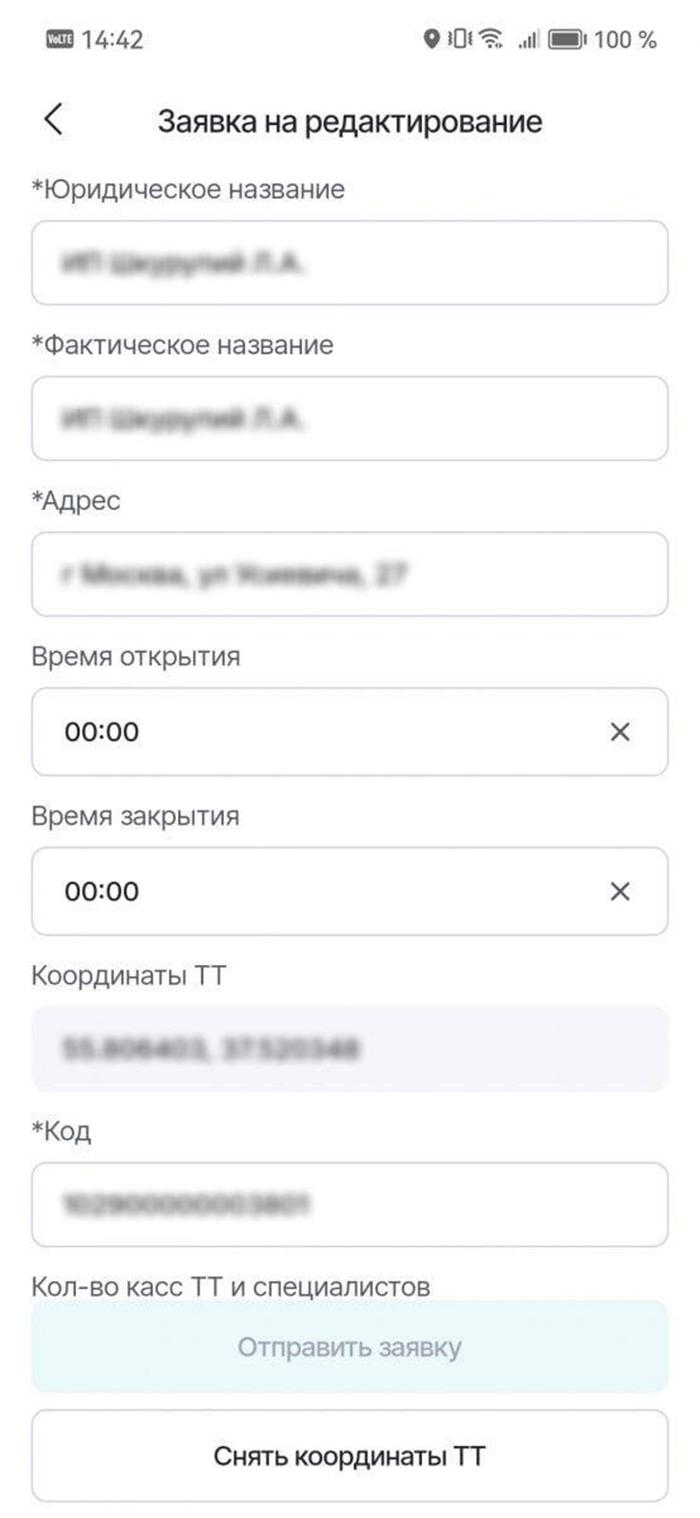
Task: Edit the Юридическое название field
Action: 350,263
